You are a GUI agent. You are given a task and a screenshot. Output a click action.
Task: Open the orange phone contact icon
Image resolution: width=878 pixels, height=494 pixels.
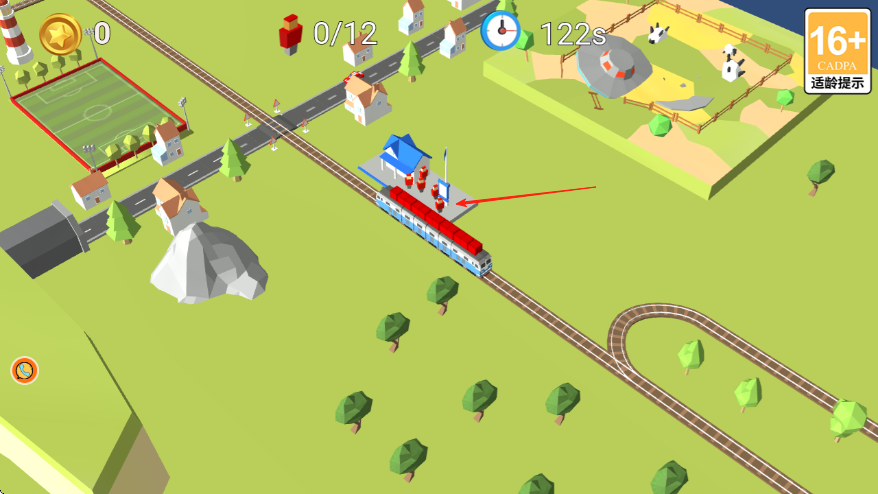24,371
